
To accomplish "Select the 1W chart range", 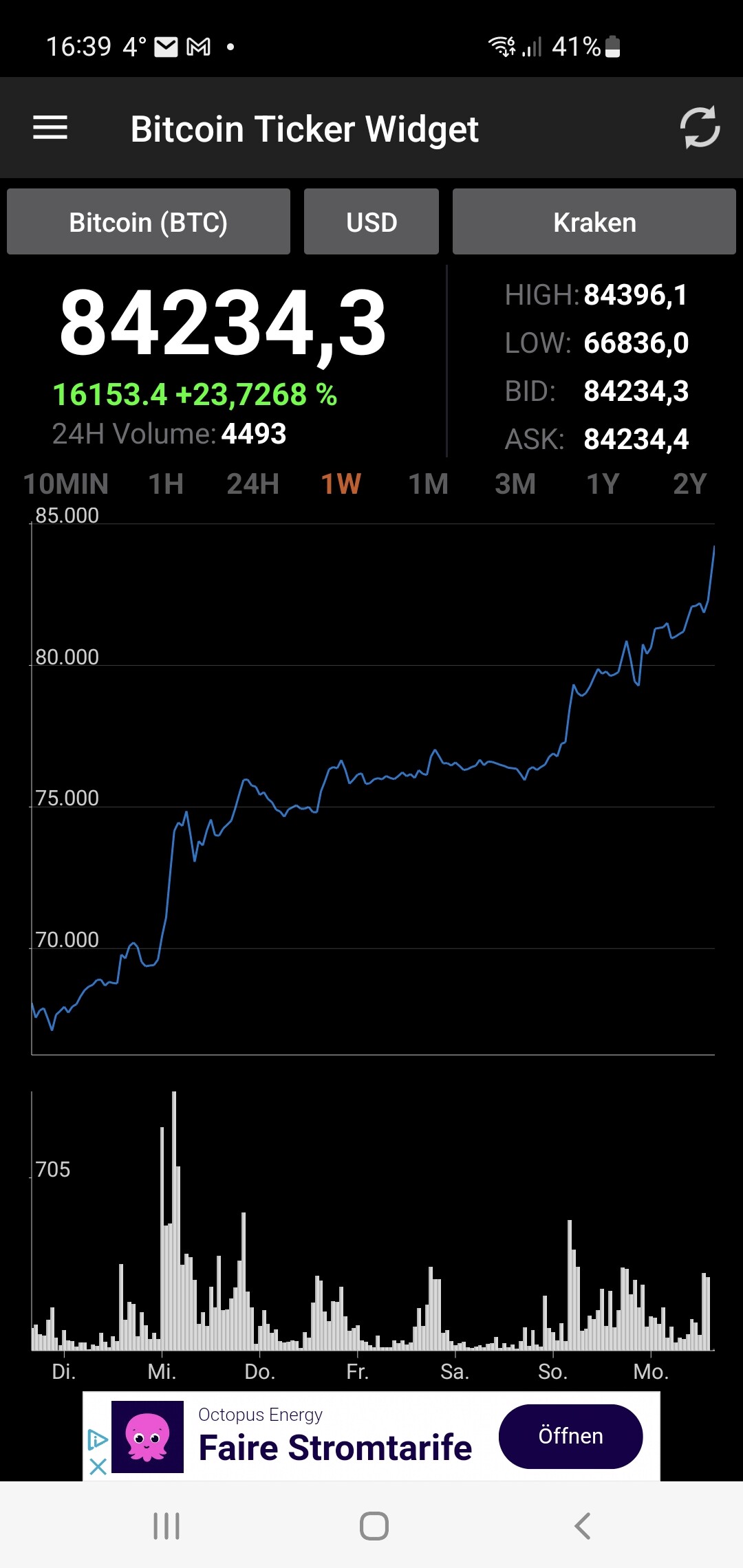I will tap(341, 484).
